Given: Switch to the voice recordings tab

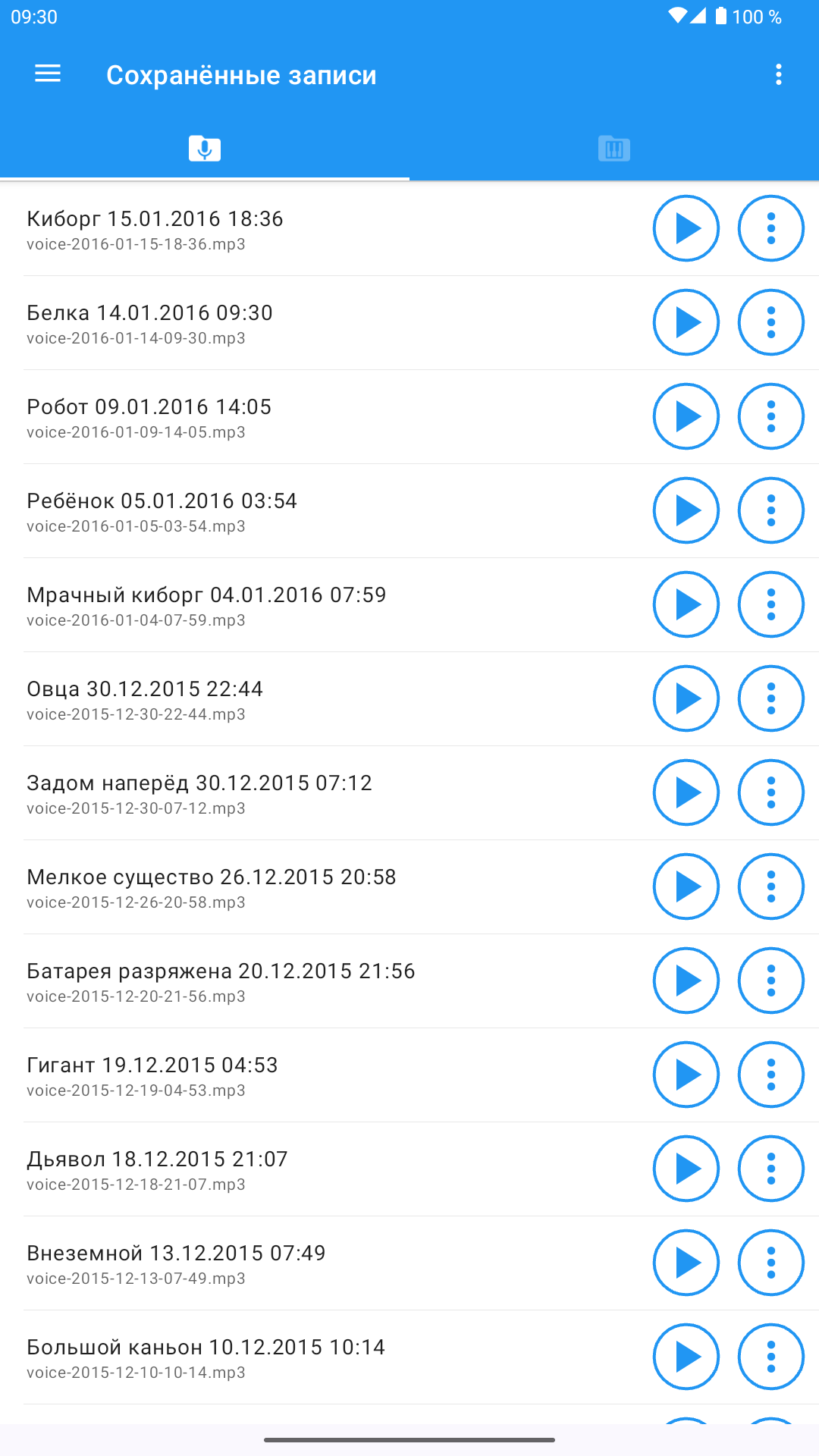Looking at the screenshot, I should [205, 147].
